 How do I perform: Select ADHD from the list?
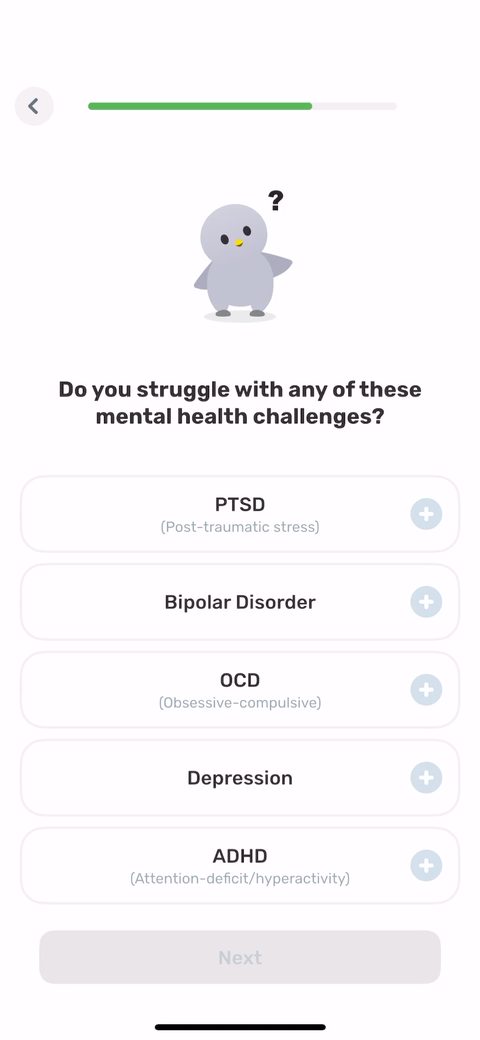(240, 866)
